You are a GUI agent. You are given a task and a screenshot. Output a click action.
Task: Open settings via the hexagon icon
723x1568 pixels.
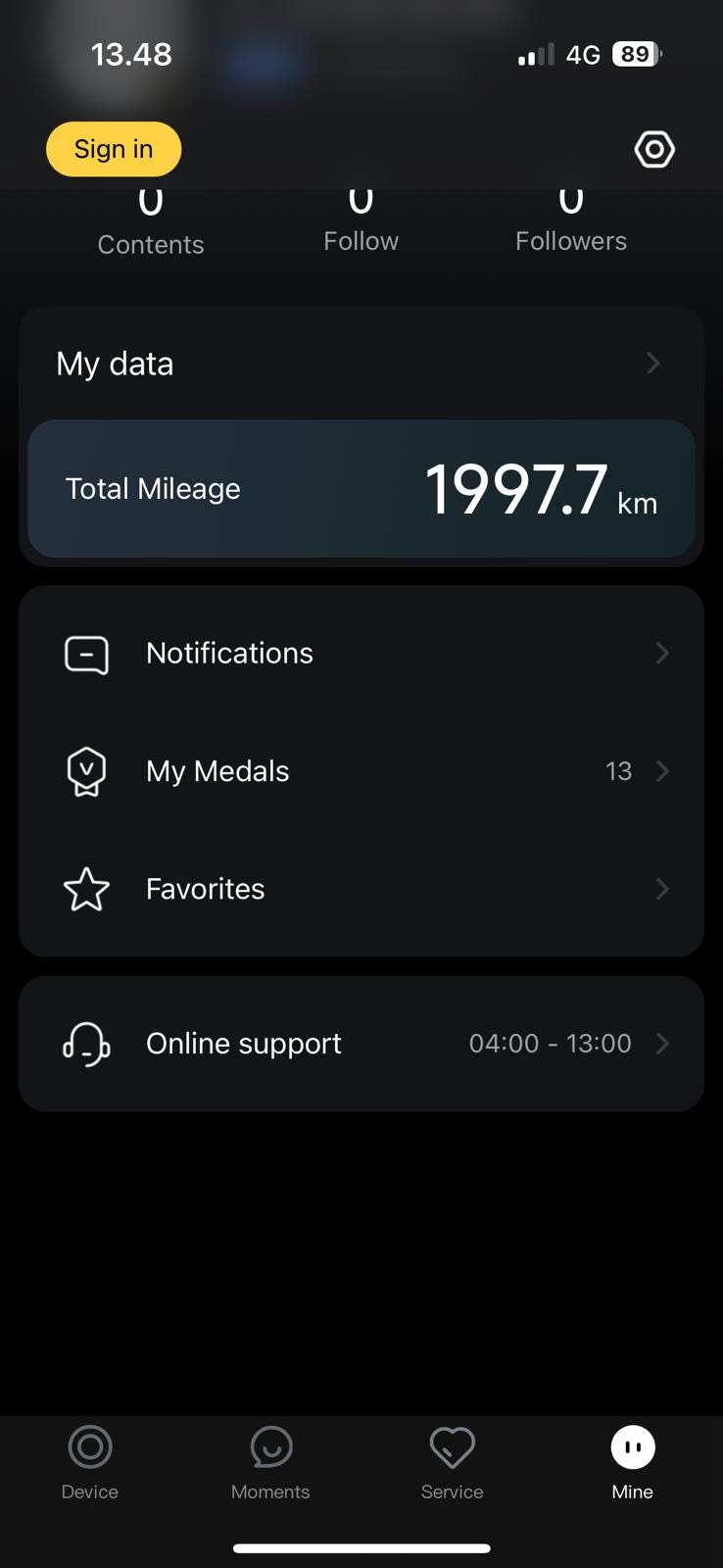pos(653,149)
